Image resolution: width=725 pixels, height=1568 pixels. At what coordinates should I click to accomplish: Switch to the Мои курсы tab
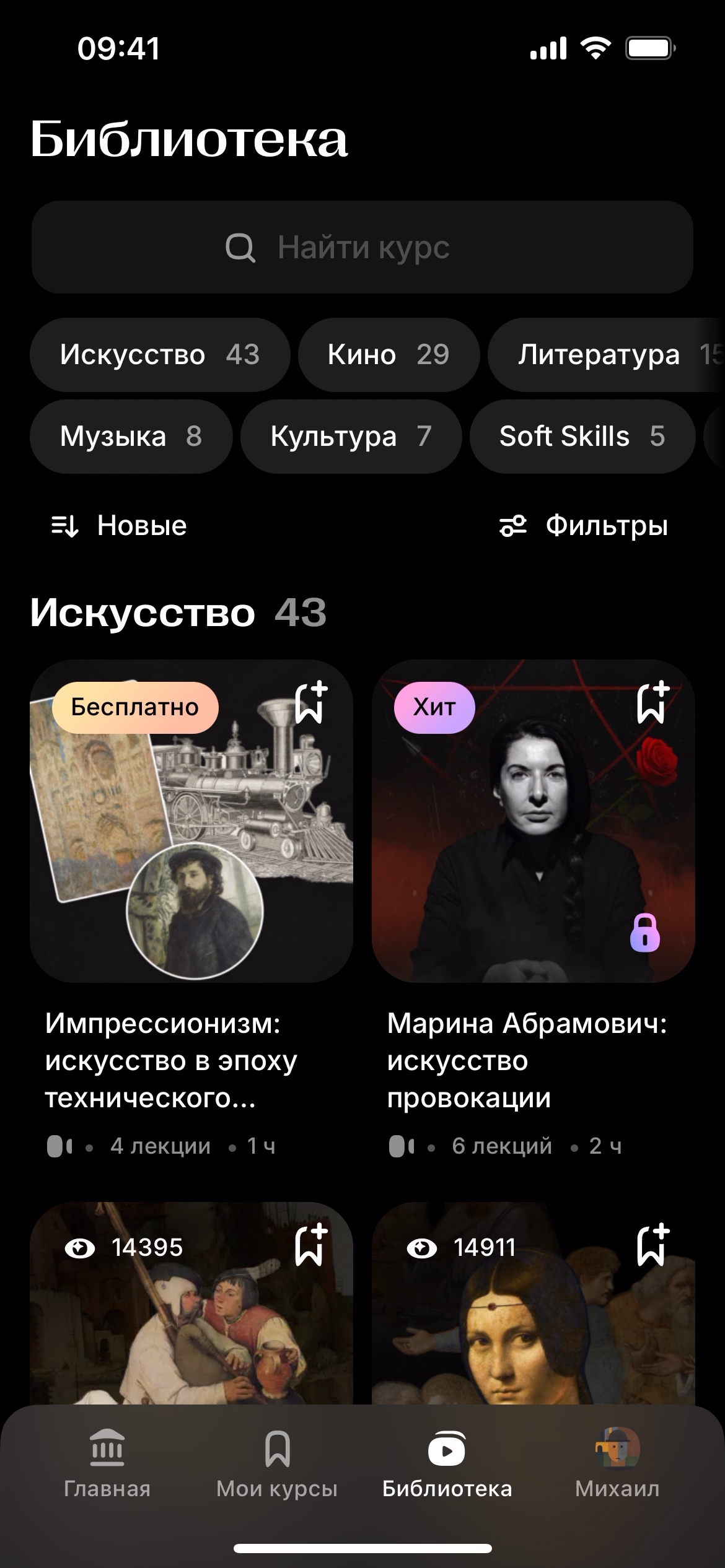[x=277, y=1464]
